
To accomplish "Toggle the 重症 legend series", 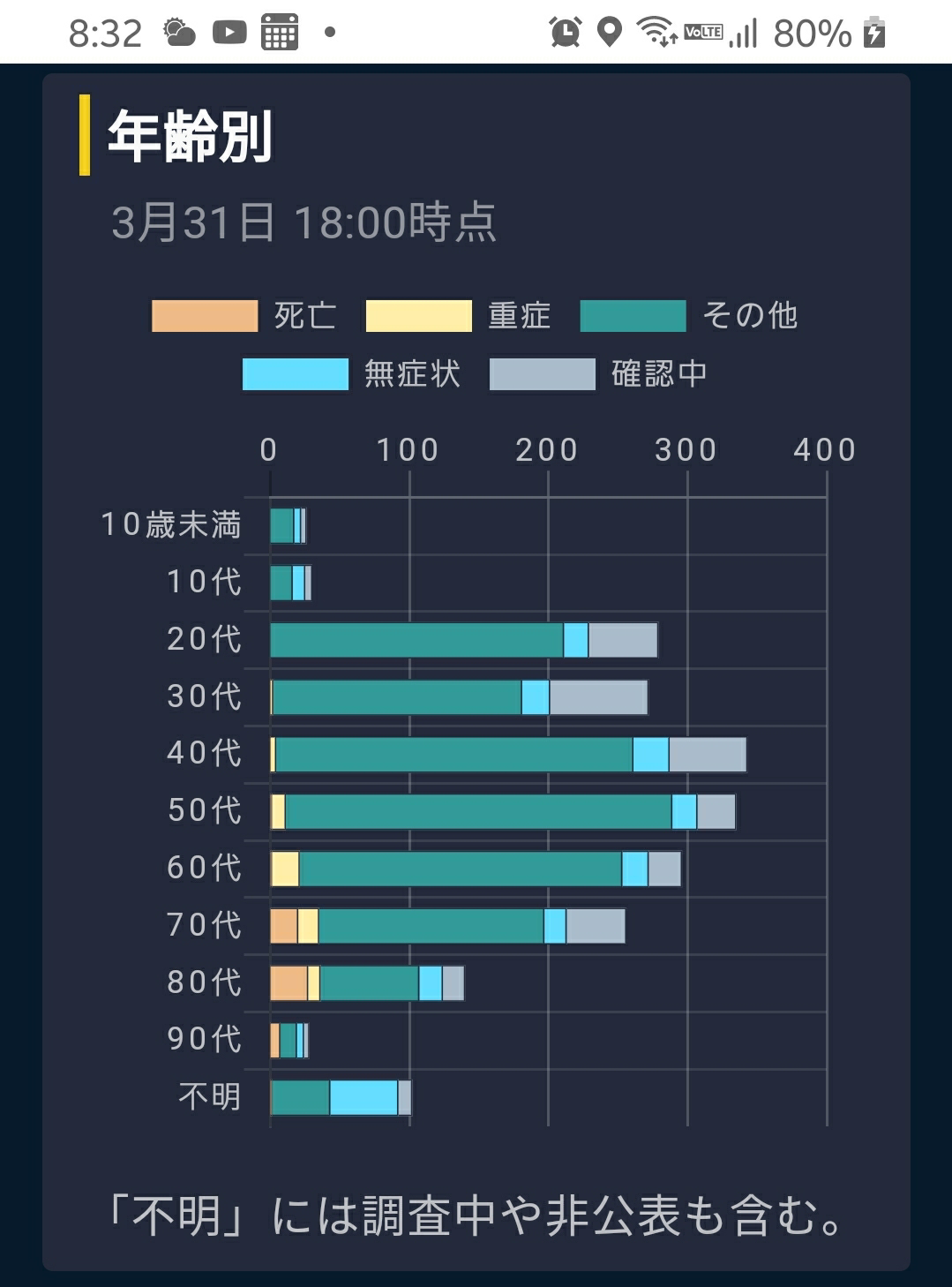I will (458, 316).
